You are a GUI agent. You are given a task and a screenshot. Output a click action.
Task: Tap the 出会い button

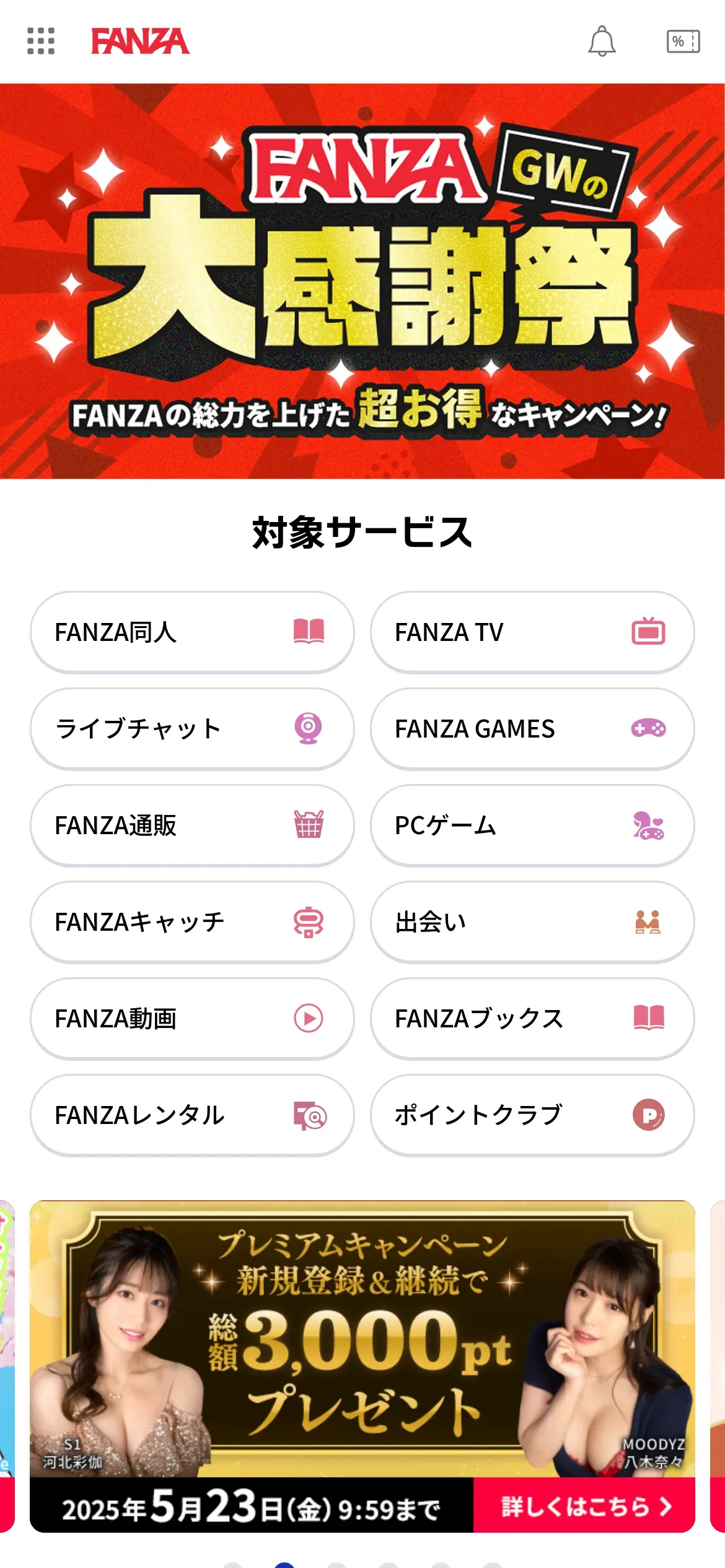pos(532,922)
